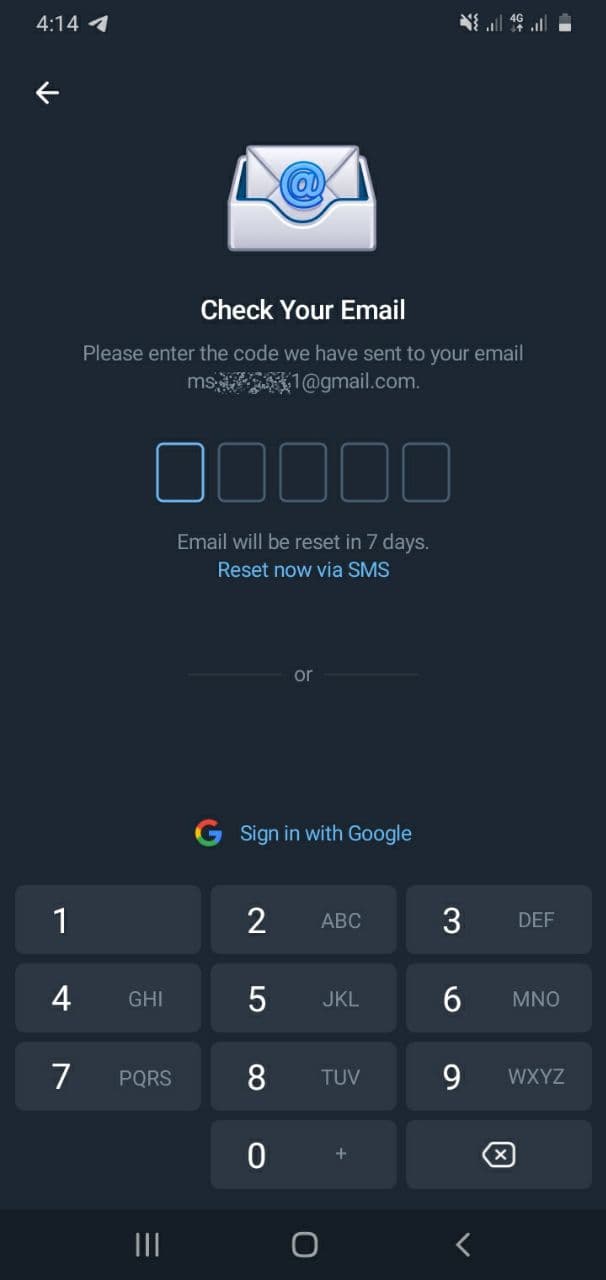Enter digit 3 on the keypad

tap(499, 920)
